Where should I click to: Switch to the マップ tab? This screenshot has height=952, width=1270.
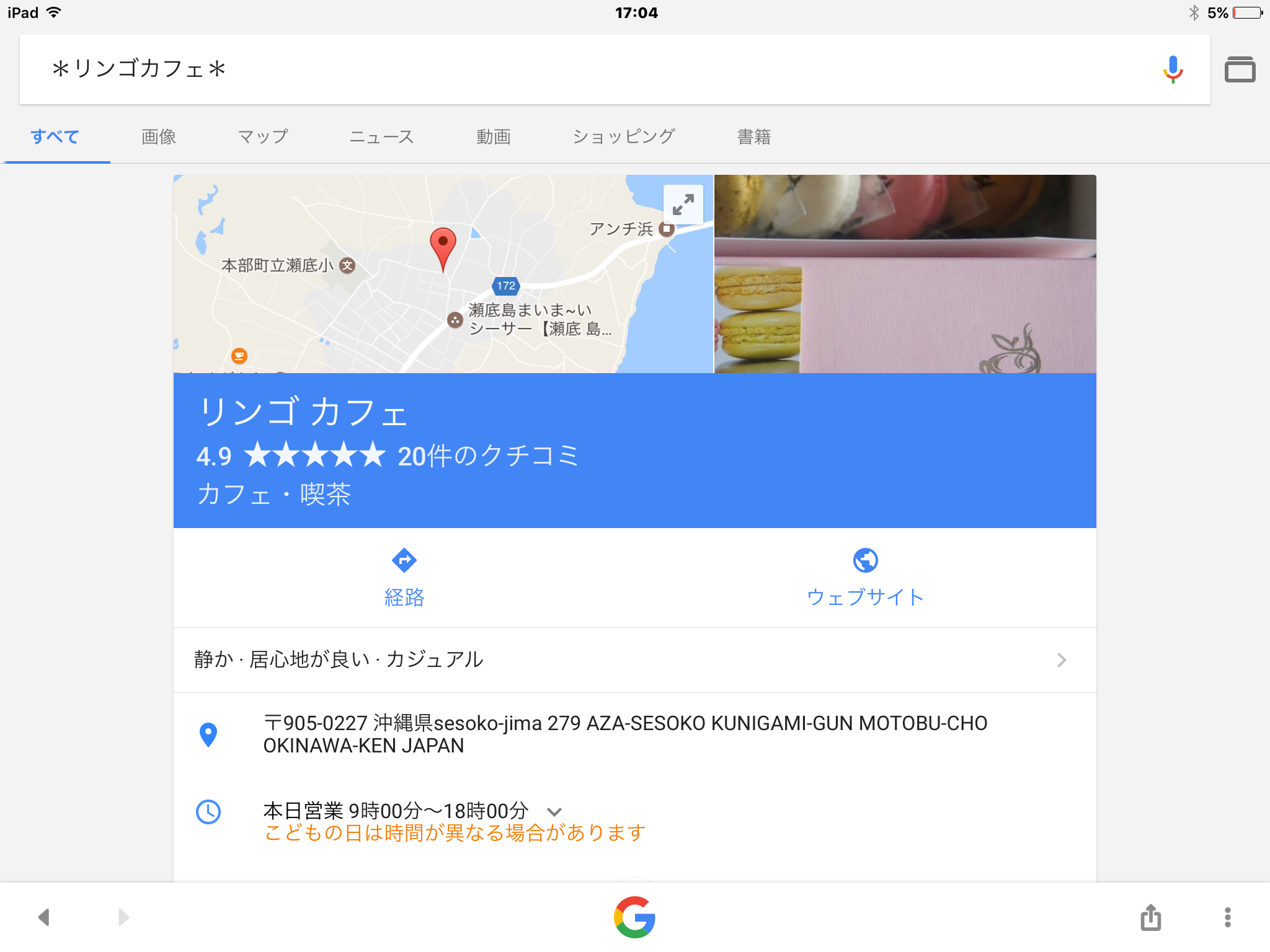click(x=263, y=136)
